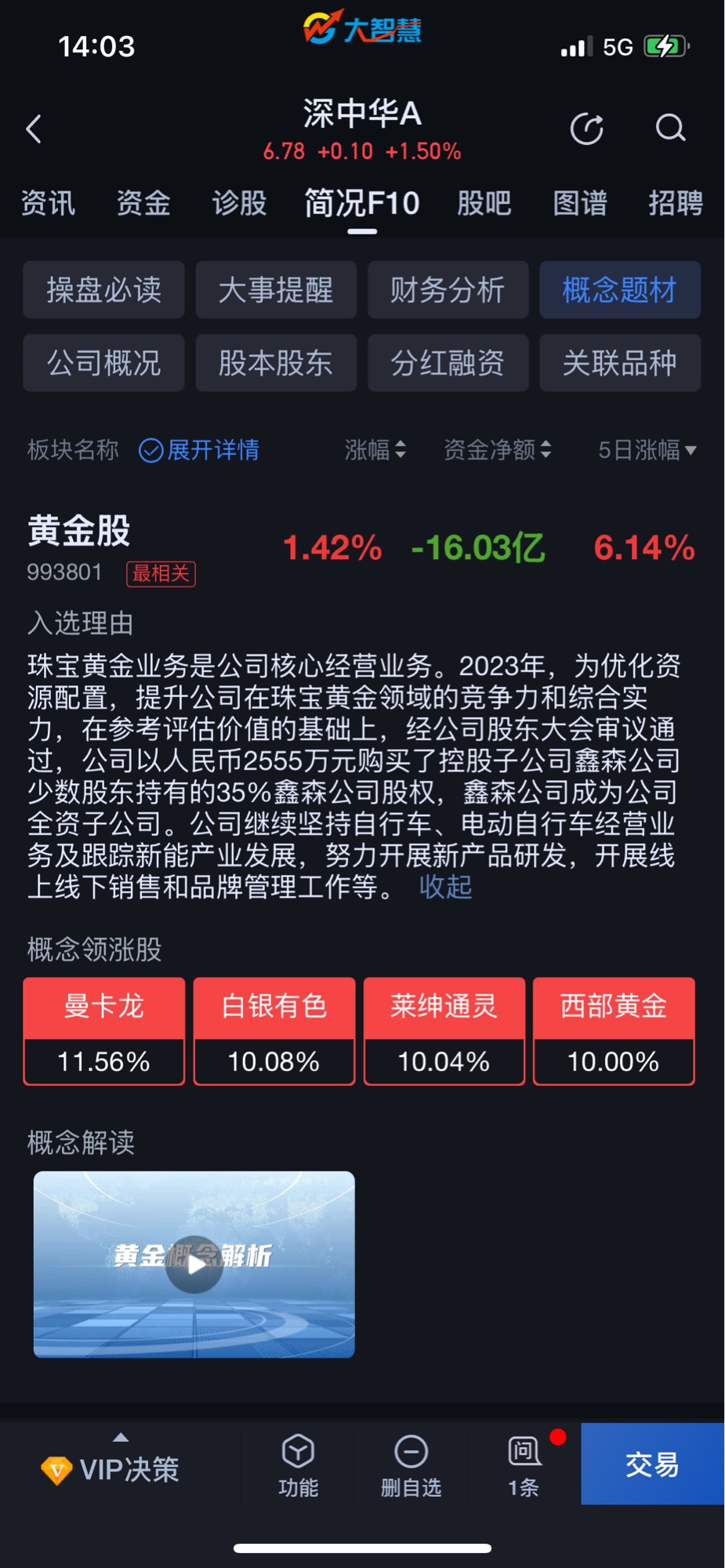Viewport: 725px width, 1568px height.
Task: Switch to the 资讯 tab
Action: 48,204
